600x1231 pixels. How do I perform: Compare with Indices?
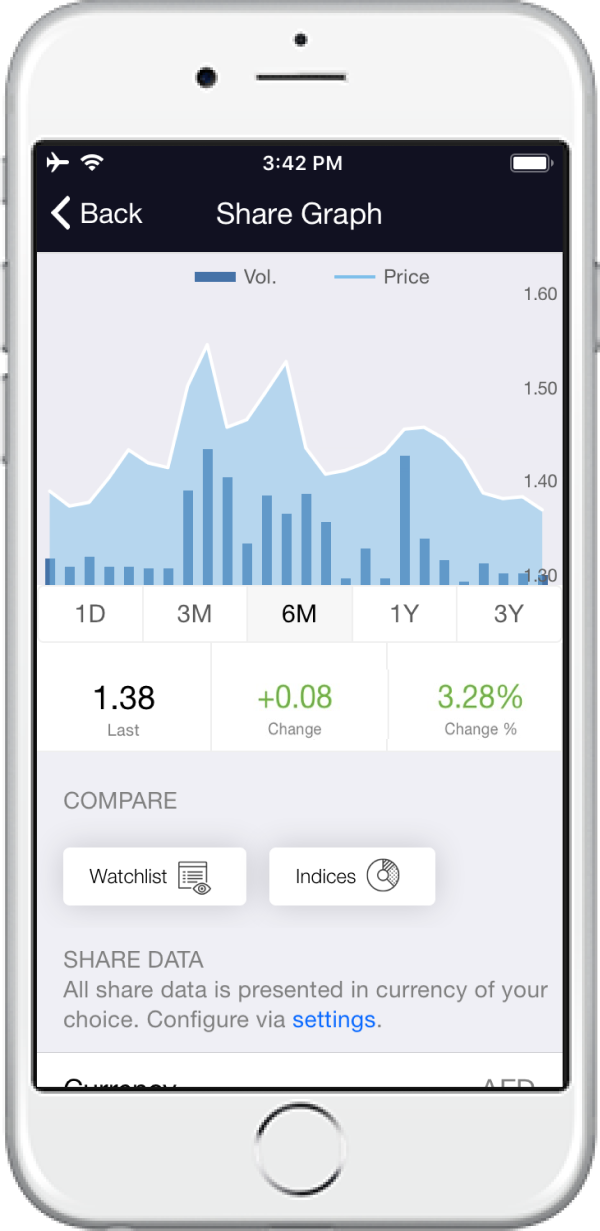352,876
